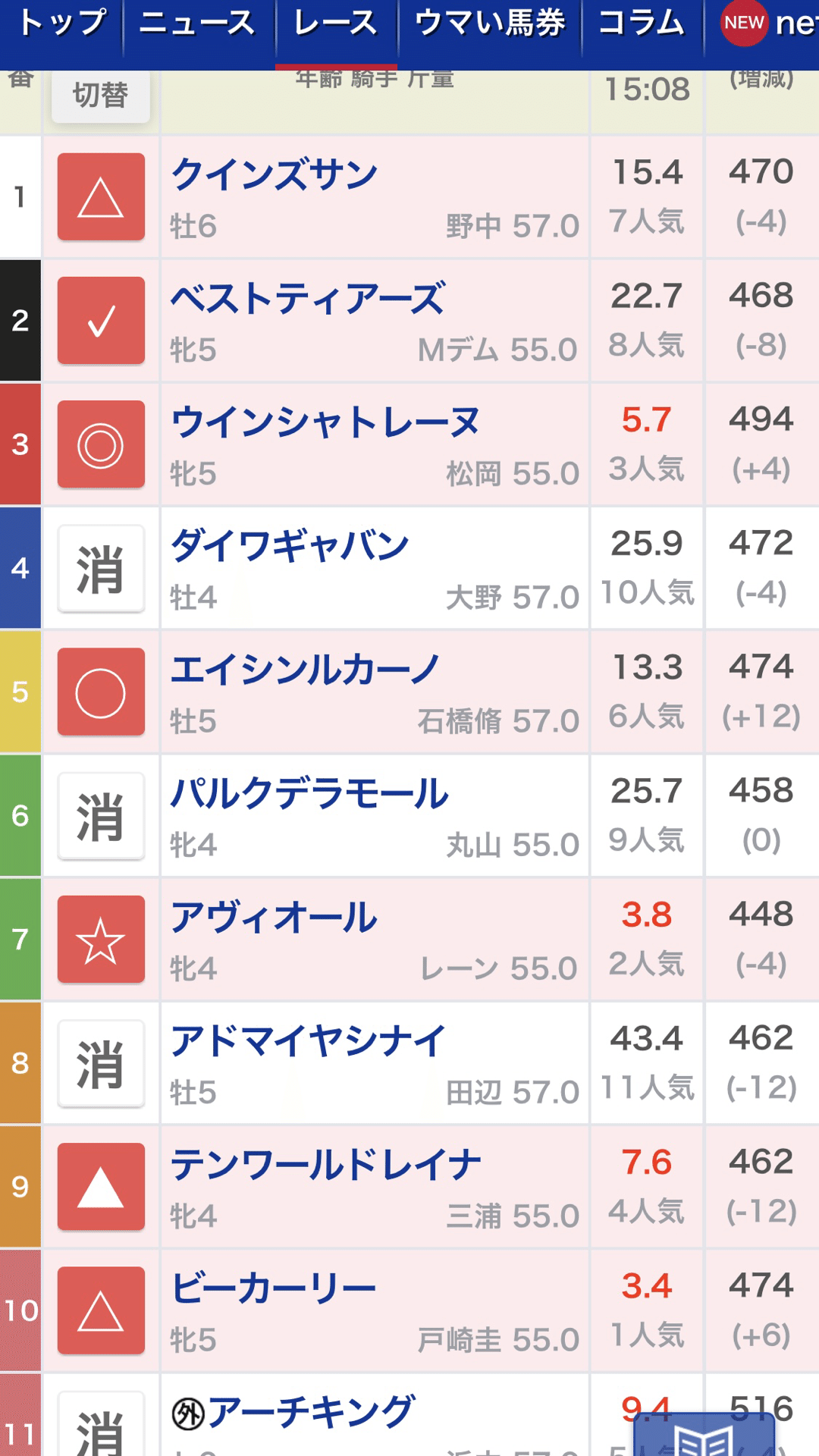The image size is (819, 1456).
Task: Go to the ウマい馬券 tab
Action: click(x=490, y=23)
